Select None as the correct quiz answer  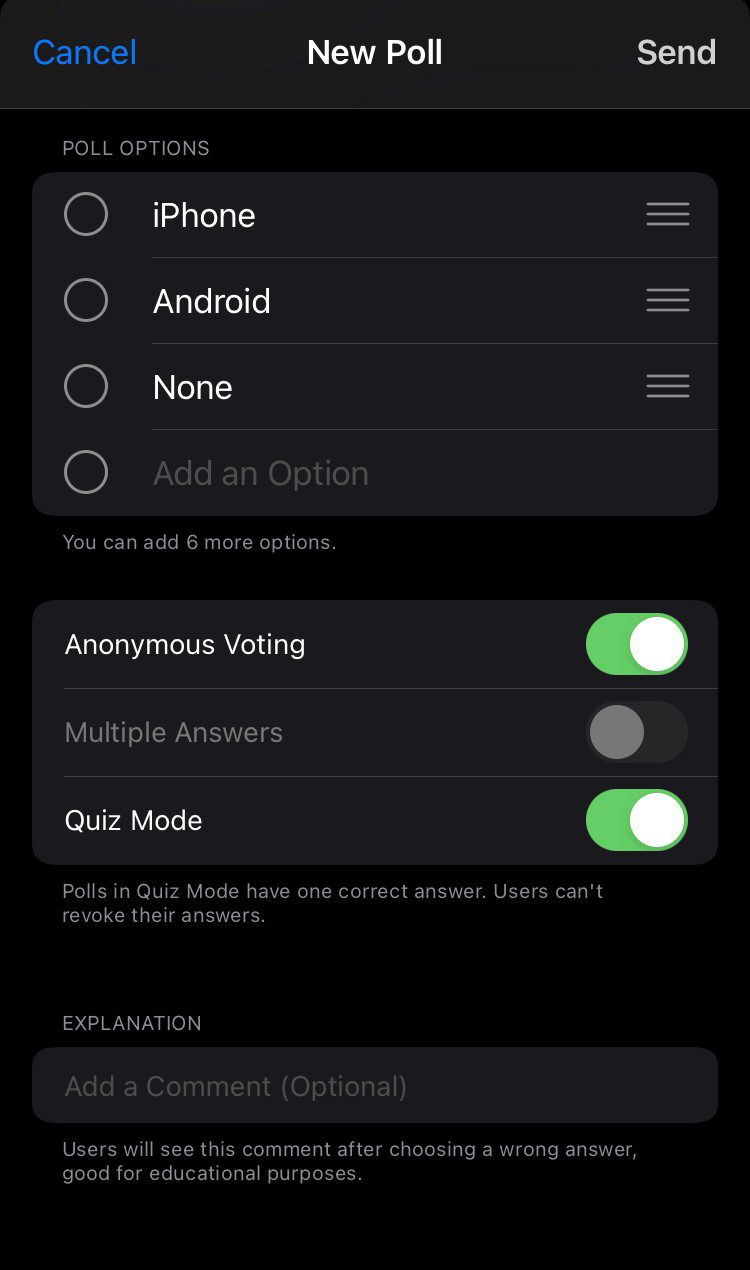(85, 387)
